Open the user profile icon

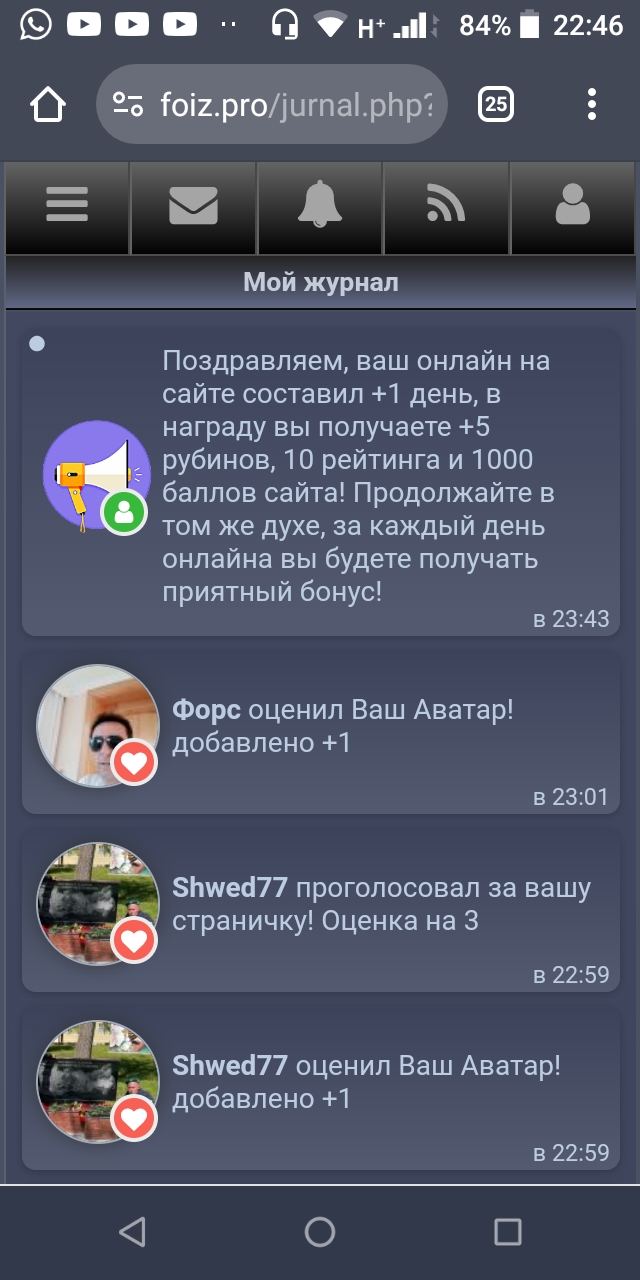[572, 206]
